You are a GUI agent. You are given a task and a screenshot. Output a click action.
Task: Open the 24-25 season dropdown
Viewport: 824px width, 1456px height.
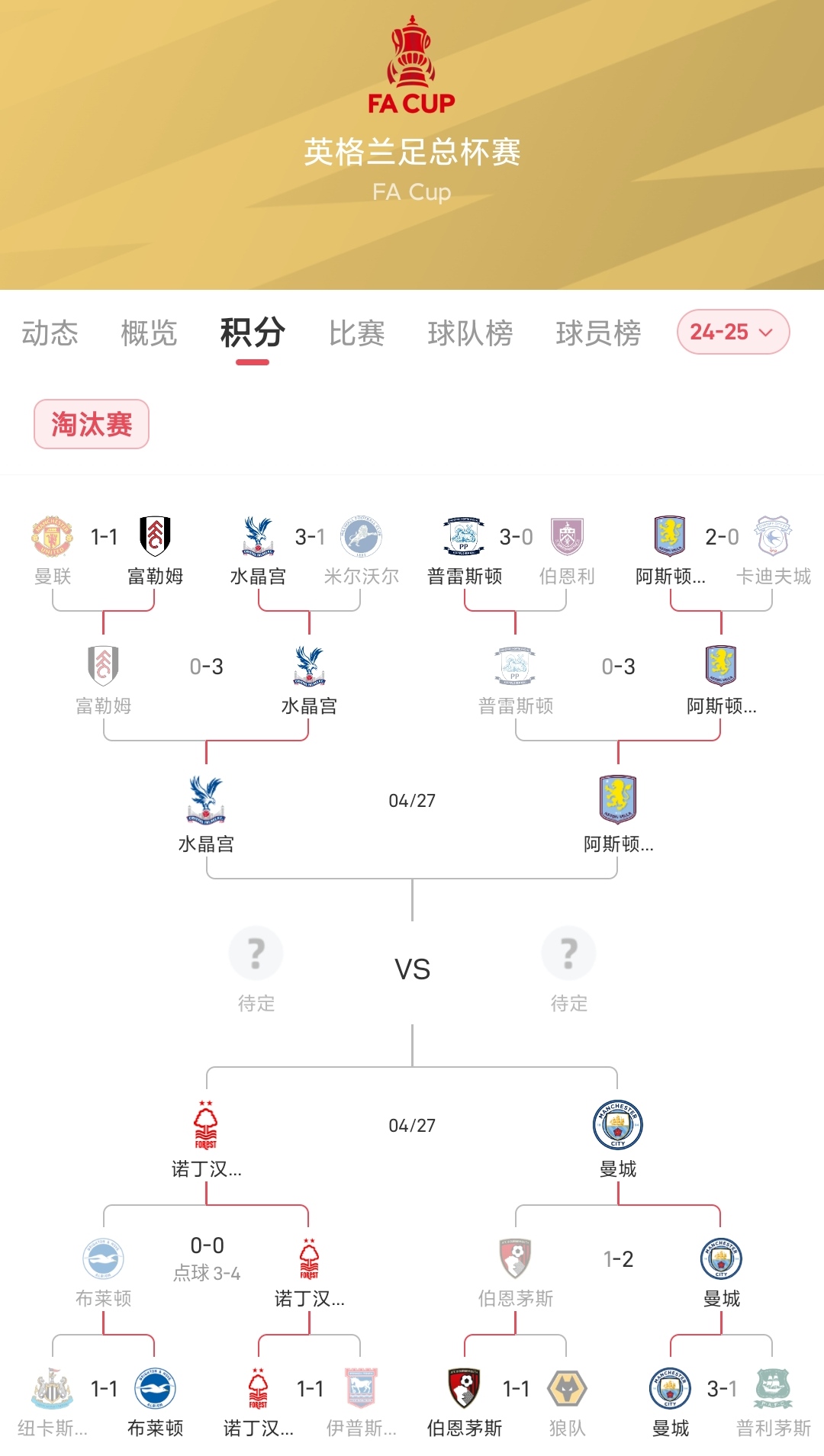pos(731,333)
